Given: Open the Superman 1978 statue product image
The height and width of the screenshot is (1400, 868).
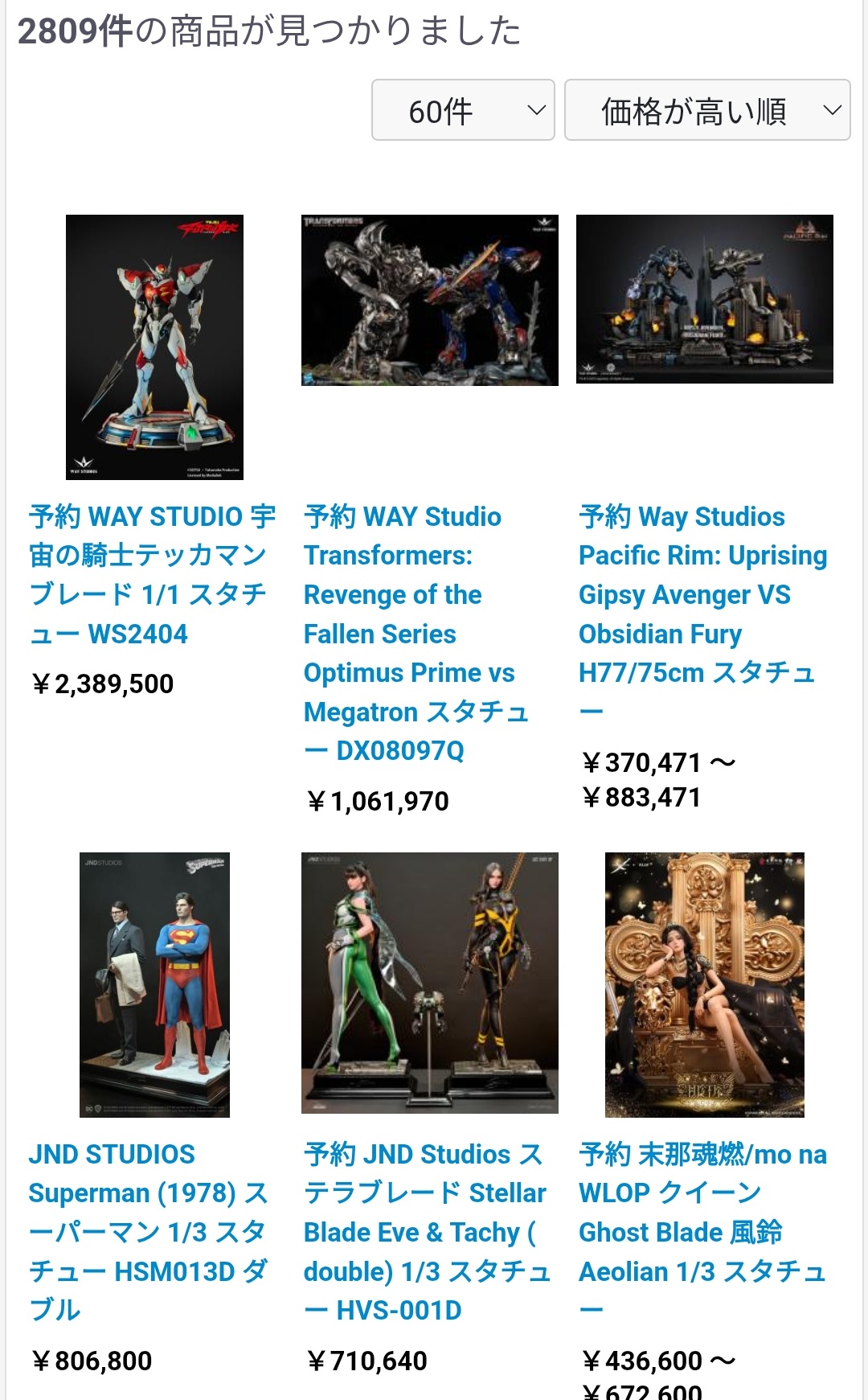Looking at the screenshot, I should pyautogui.click(x=154, y=985).
